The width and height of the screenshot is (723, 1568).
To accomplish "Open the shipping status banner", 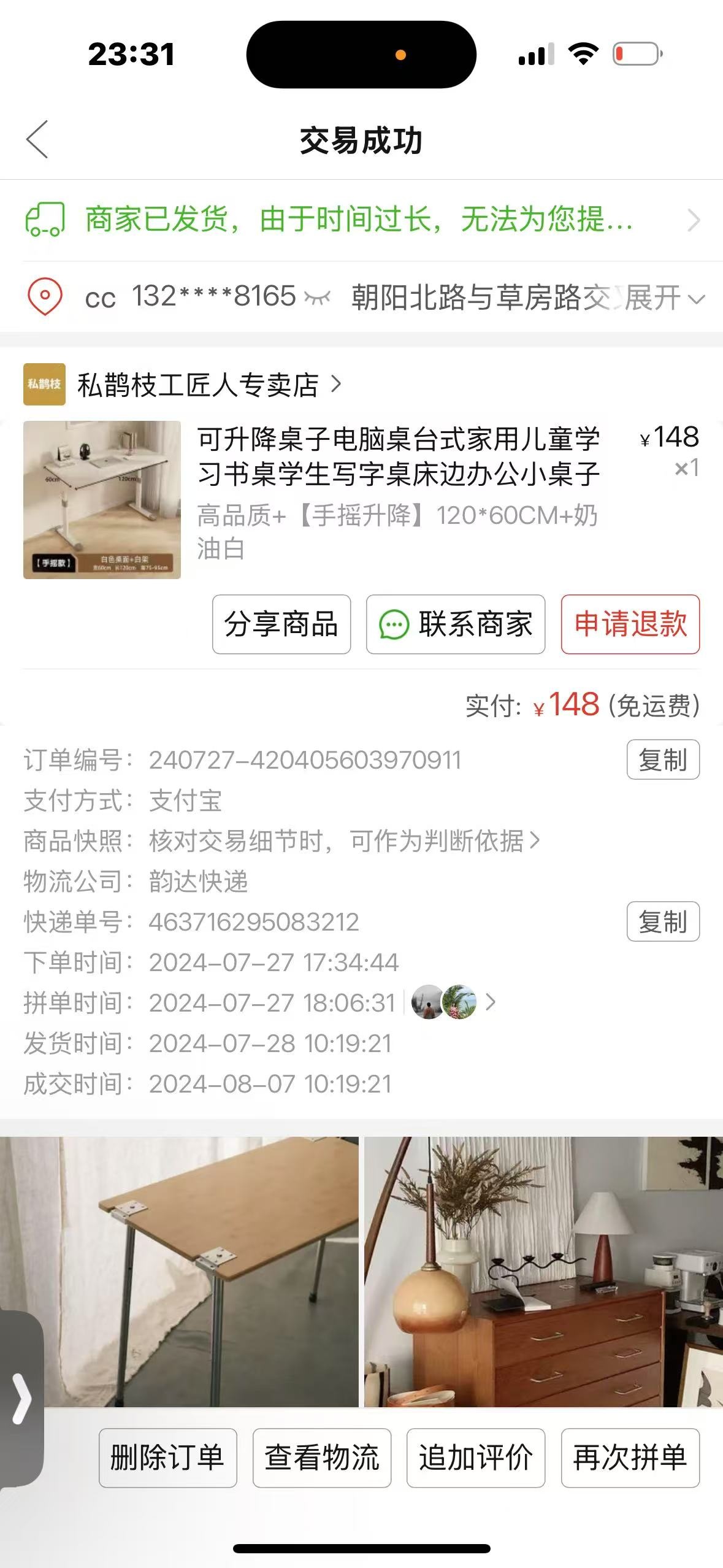I will pos(361,220).
